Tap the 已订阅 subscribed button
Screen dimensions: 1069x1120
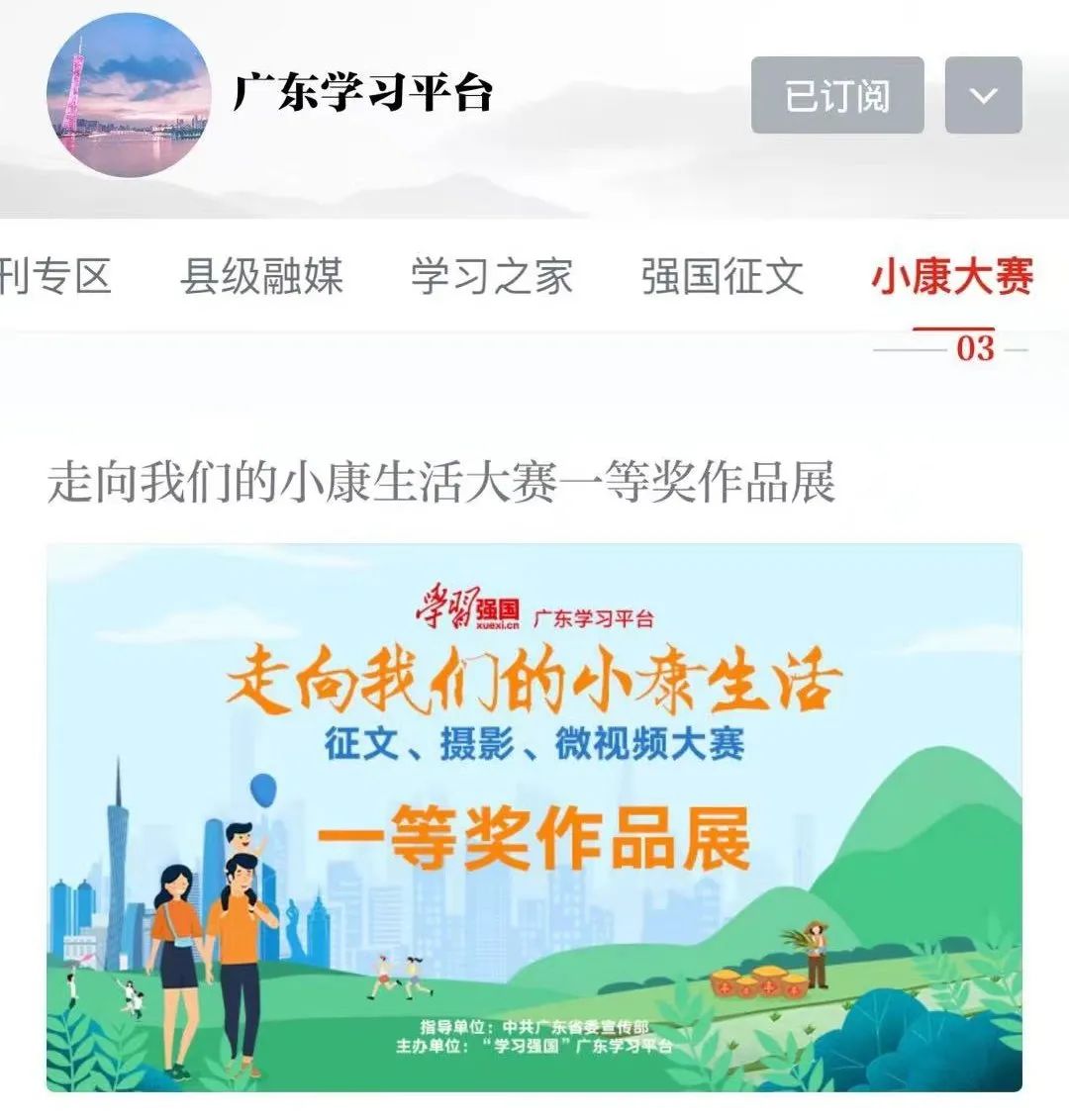pyautogui.click(x=836, y=96)
